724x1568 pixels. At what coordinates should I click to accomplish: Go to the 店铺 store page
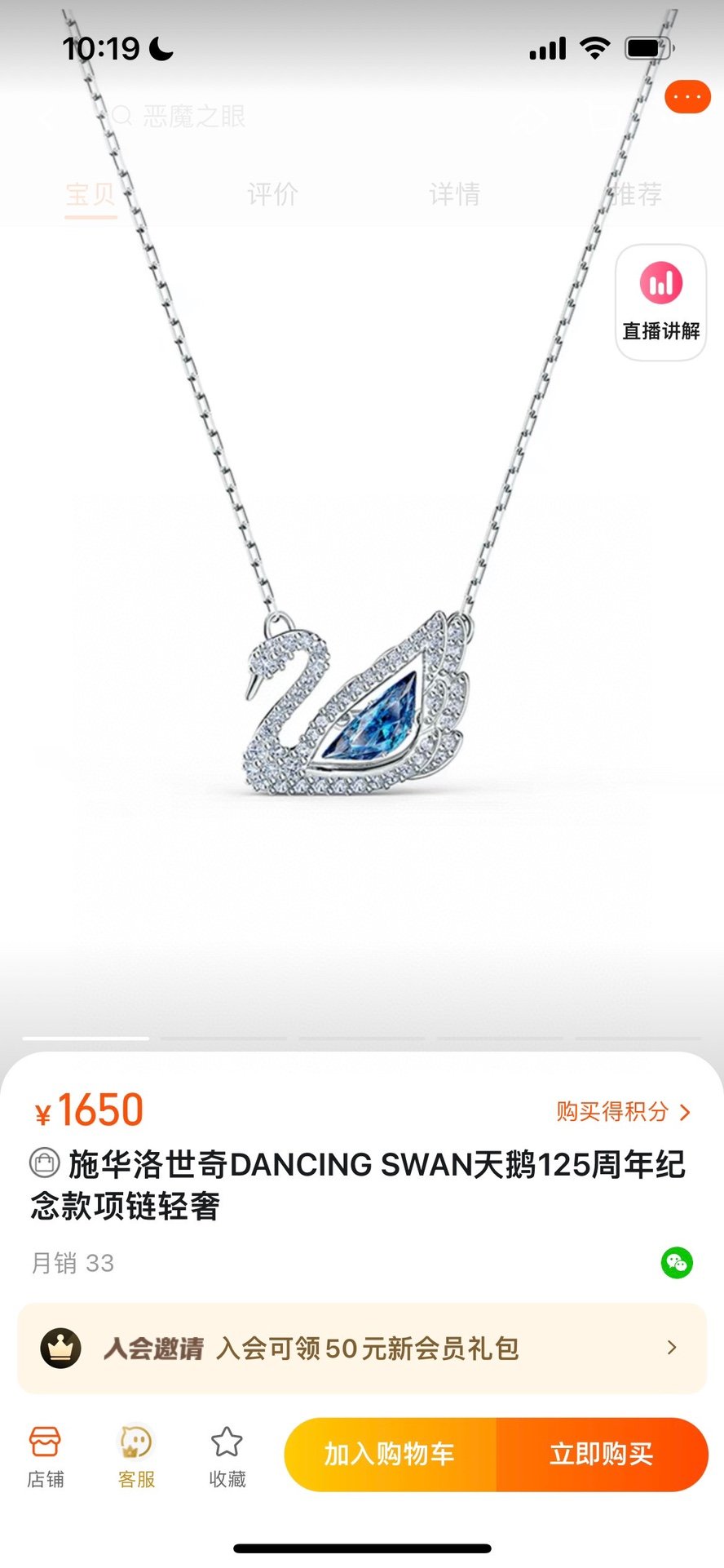click(46, 1457)
